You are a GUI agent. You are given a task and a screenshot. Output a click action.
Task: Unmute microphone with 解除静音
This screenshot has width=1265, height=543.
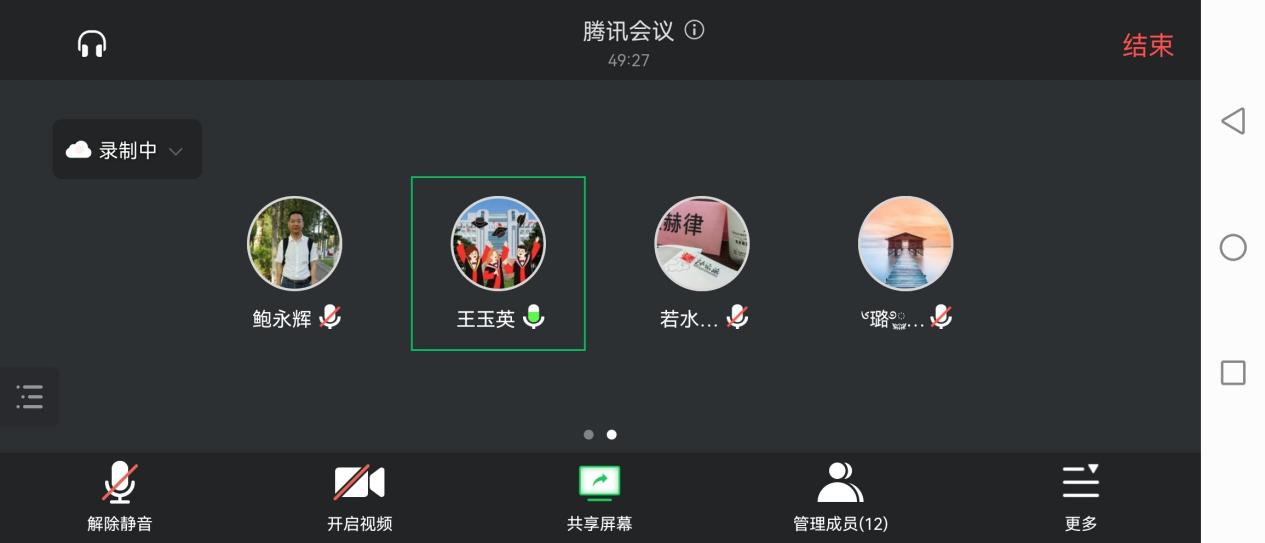120,496
